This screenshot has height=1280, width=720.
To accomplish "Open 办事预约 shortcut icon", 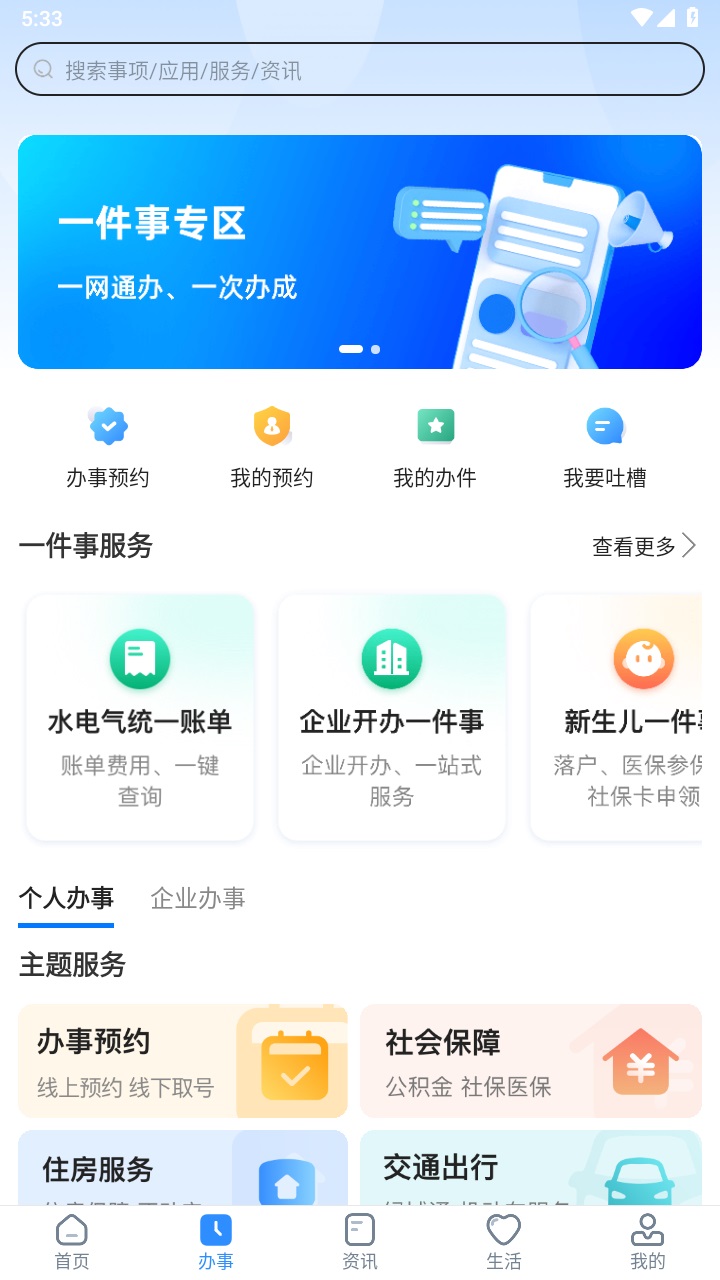I will point(108,446).
